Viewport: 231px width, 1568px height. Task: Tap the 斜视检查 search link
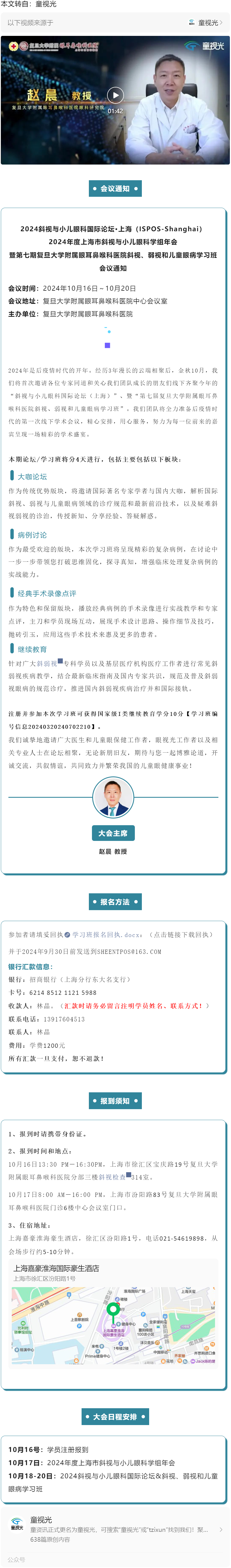point(113,1177)
